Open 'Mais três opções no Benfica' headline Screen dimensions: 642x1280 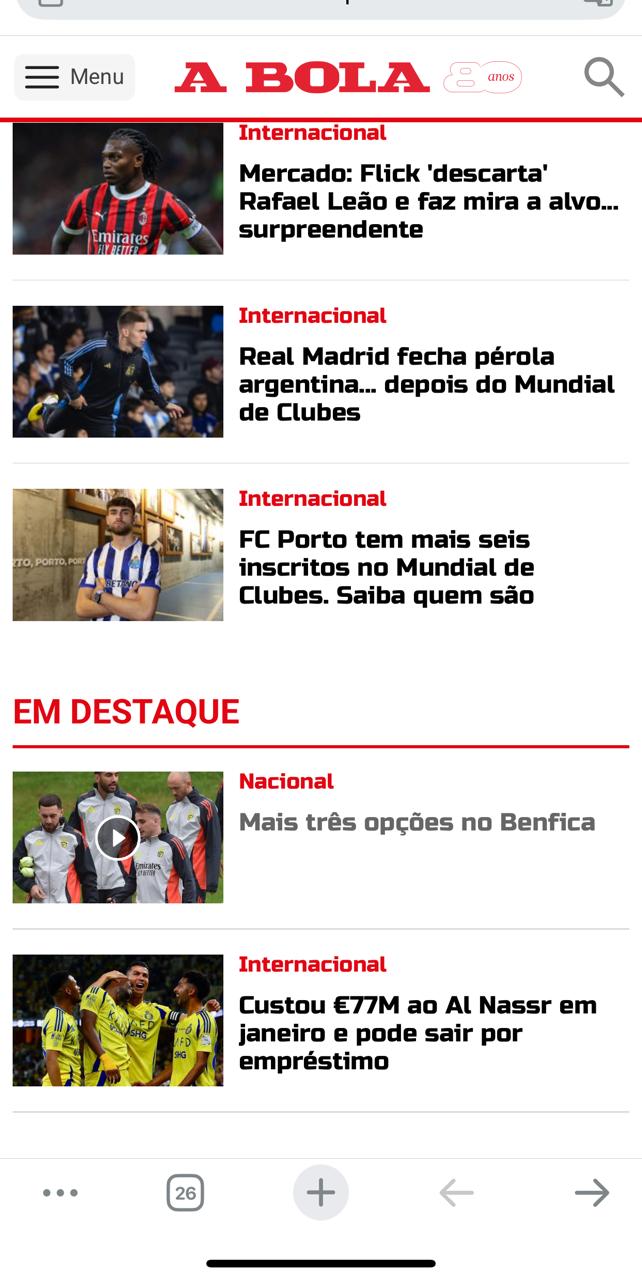point(416,823)
